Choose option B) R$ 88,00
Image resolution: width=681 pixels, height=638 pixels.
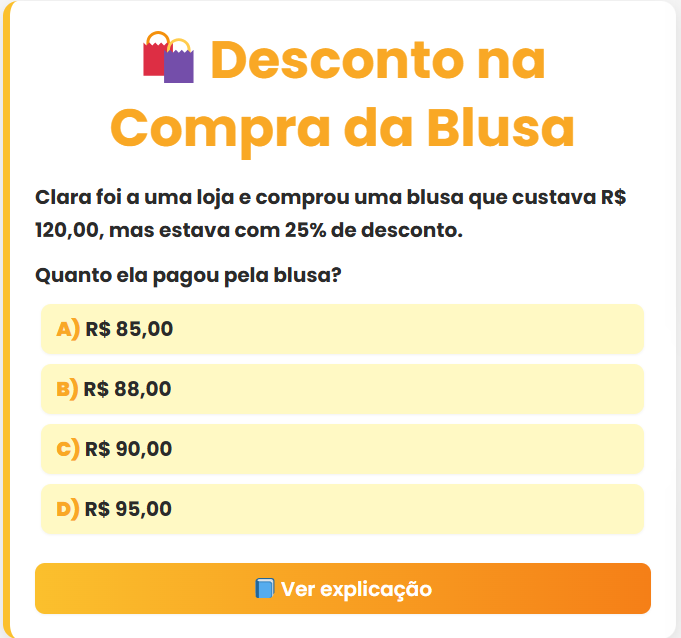[x=342, y=389]
